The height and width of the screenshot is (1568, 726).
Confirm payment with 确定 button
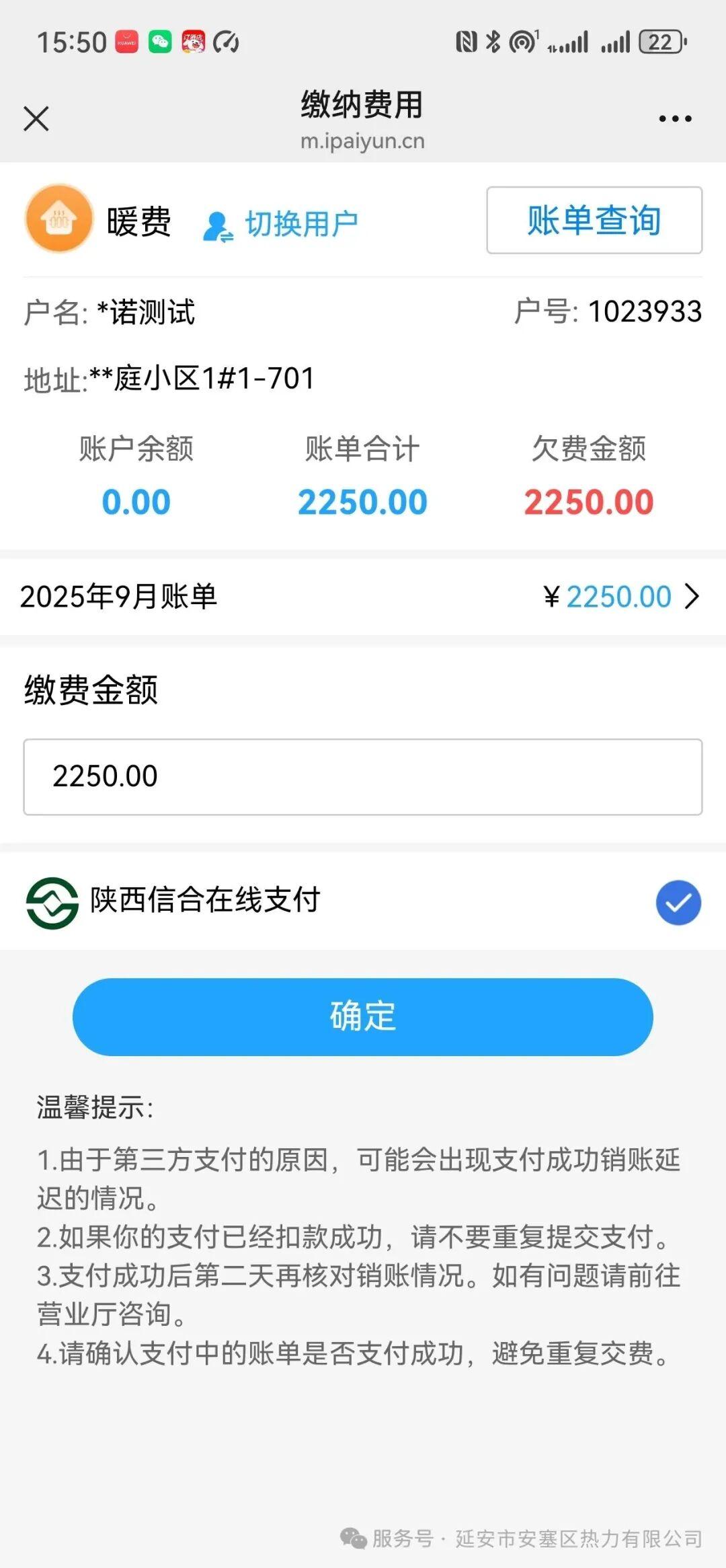[363, 1016]
